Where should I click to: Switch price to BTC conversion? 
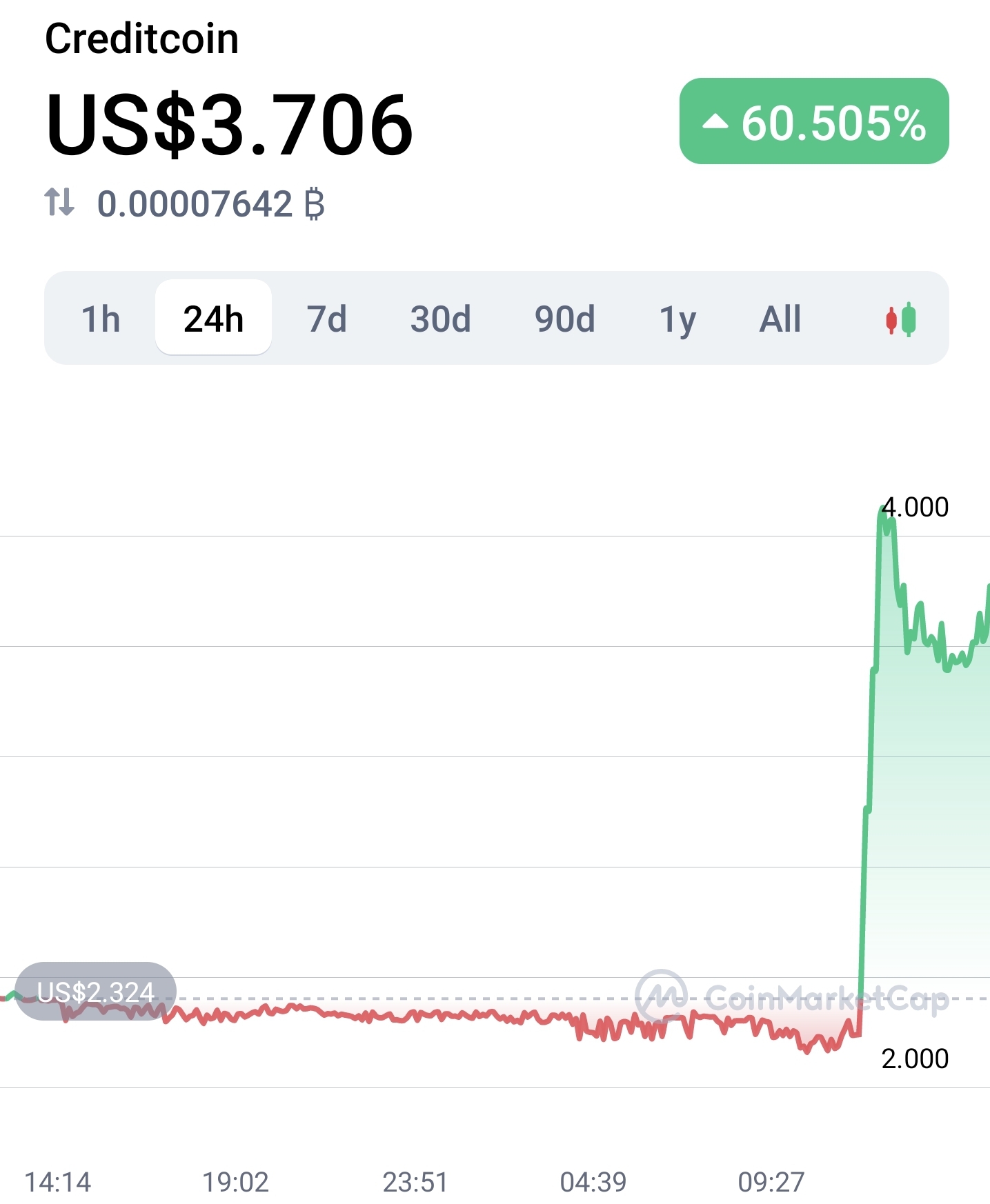click(x=59, y=203)
